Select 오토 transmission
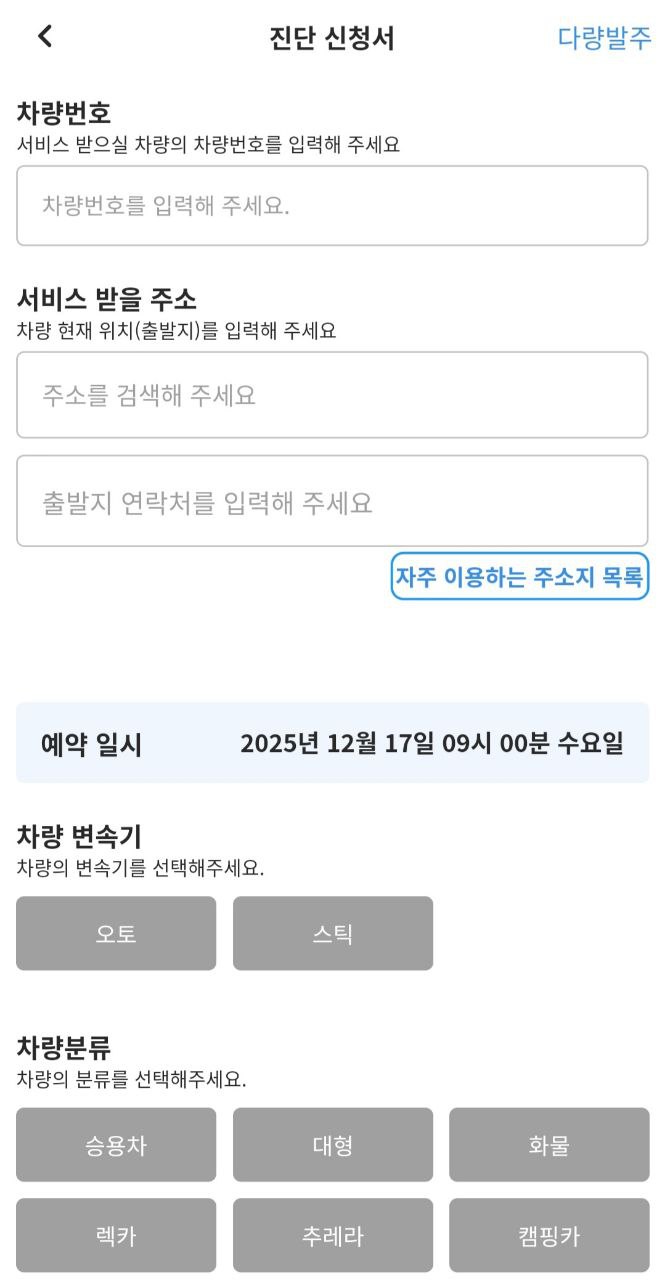The width and height of the screenshot is (663, 1280). point(116,933)
